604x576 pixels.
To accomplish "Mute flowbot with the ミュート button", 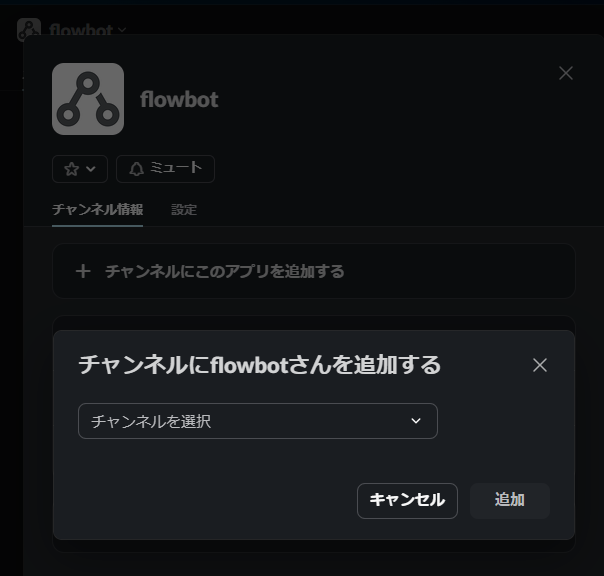I will click(x=165, y=169).
